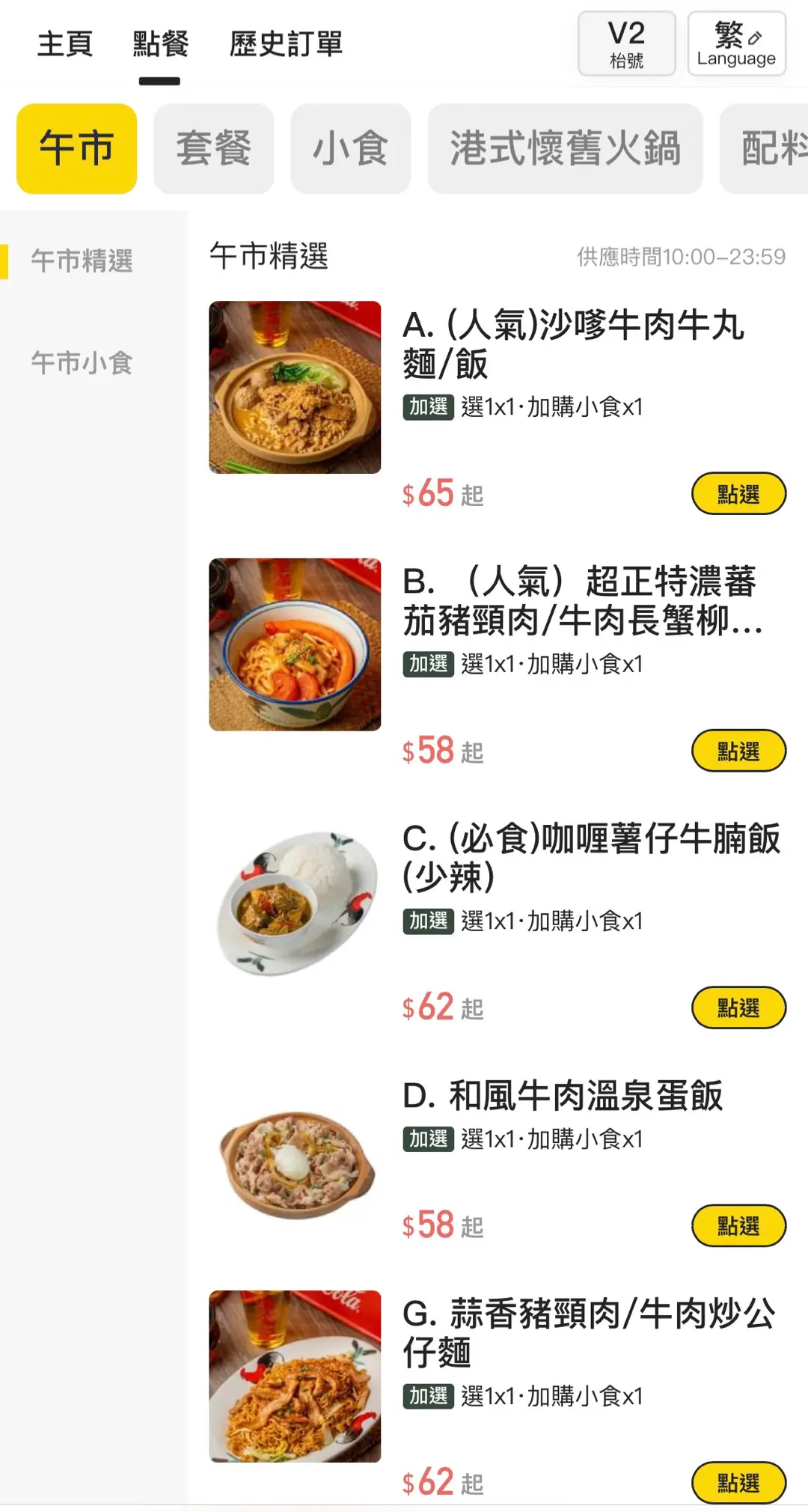Open the 點餐 ordering tab
The width and height of the screenshot is (808, 1512).
pyautogui.click(x=160, y=44)
